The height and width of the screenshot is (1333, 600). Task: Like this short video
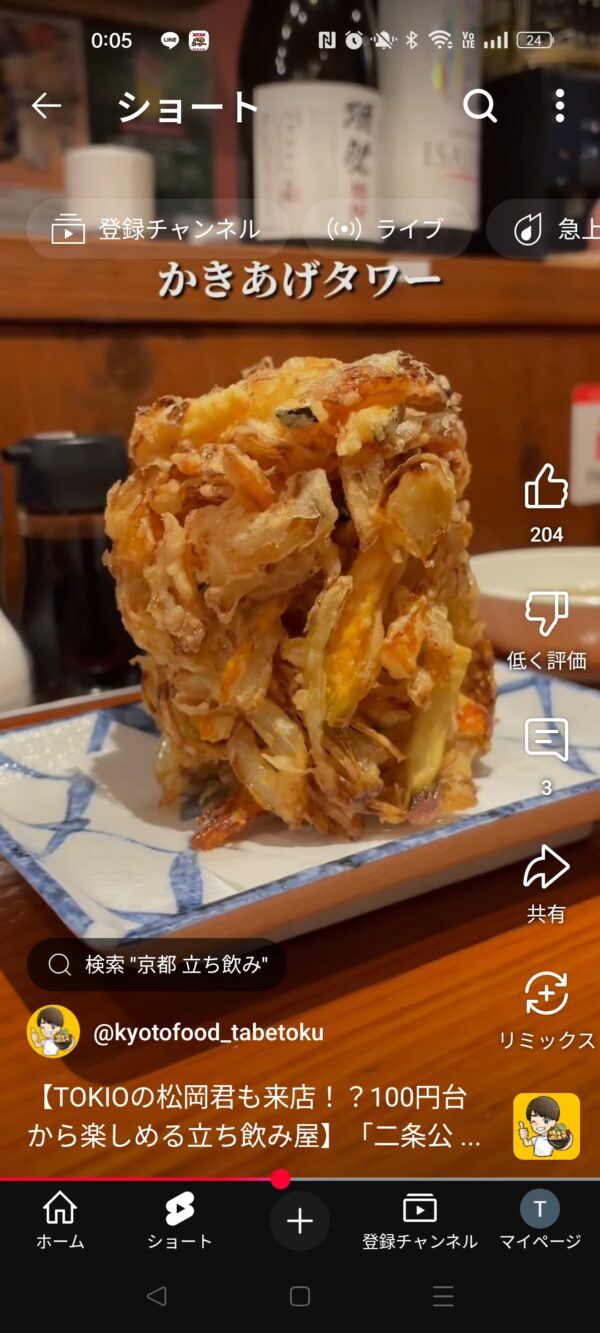point(546,487)
